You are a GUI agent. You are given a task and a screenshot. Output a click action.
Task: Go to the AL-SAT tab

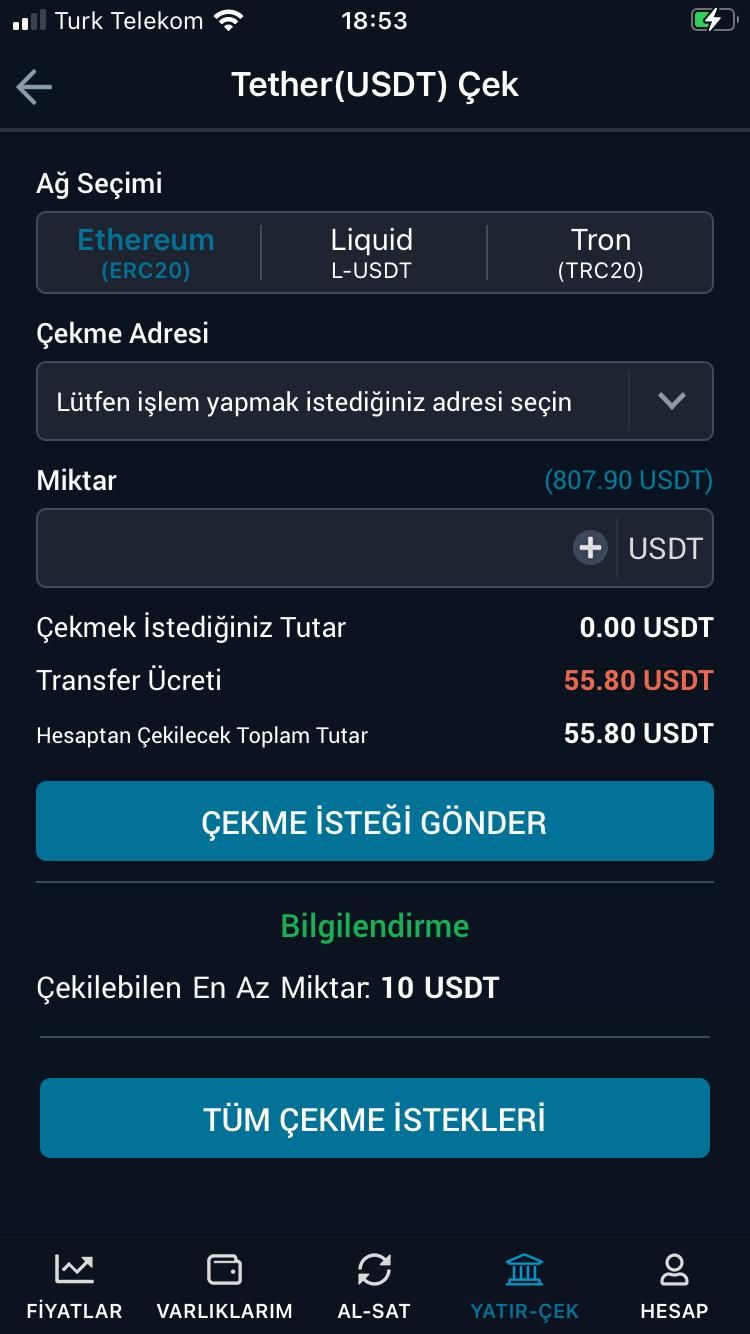374,1286
